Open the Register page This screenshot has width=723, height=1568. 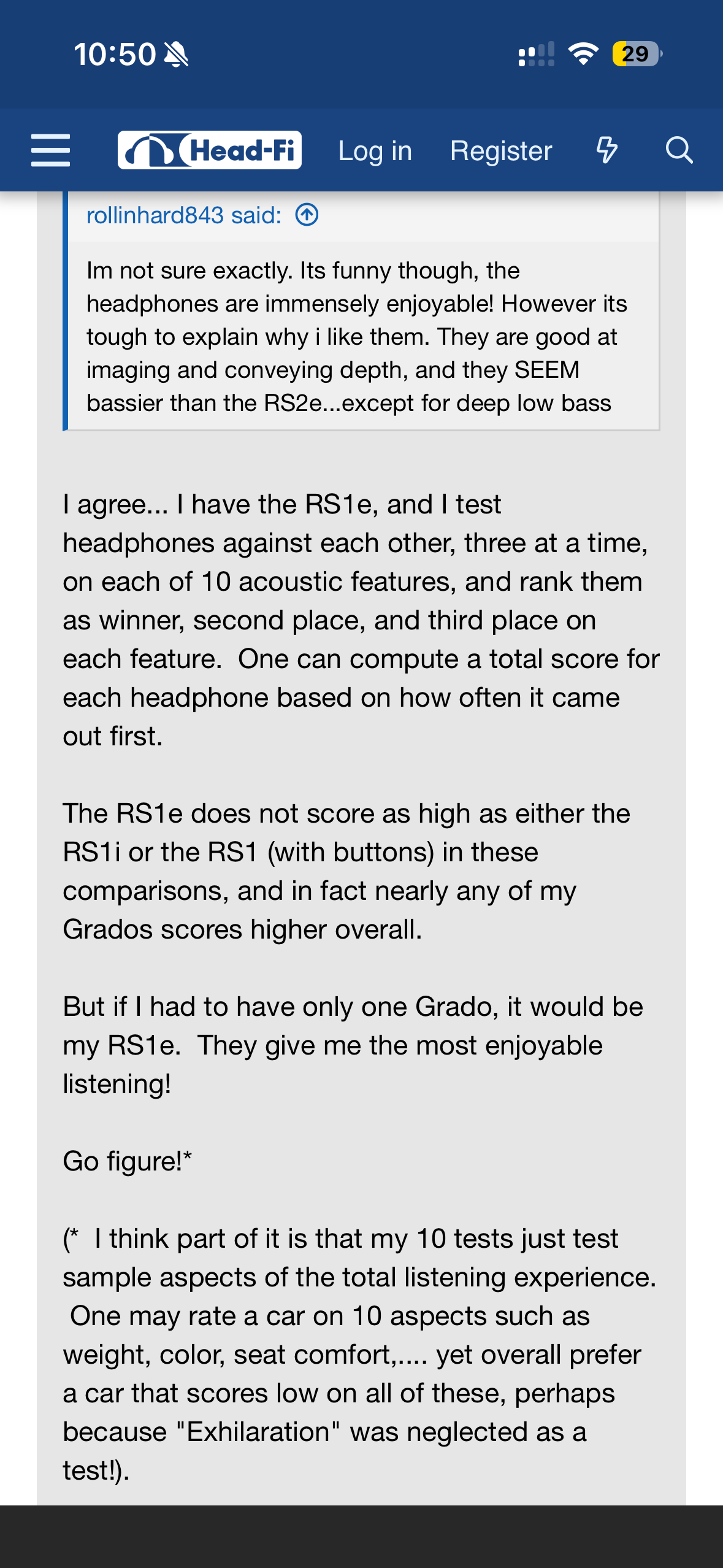click(501, 151)
